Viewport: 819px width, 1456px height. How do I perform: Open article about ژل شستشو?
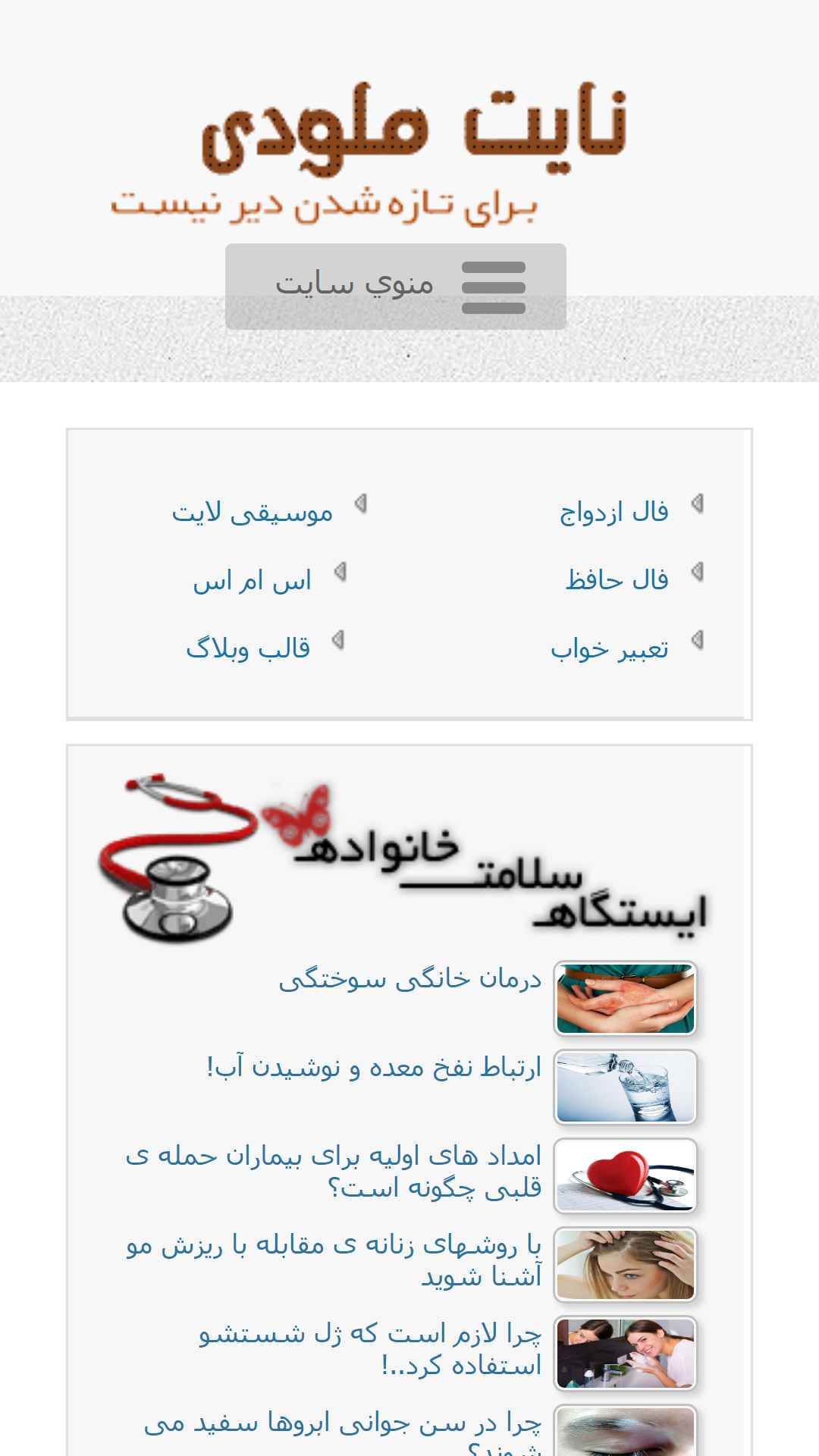pyautogui.click(x=370, y=1349)
